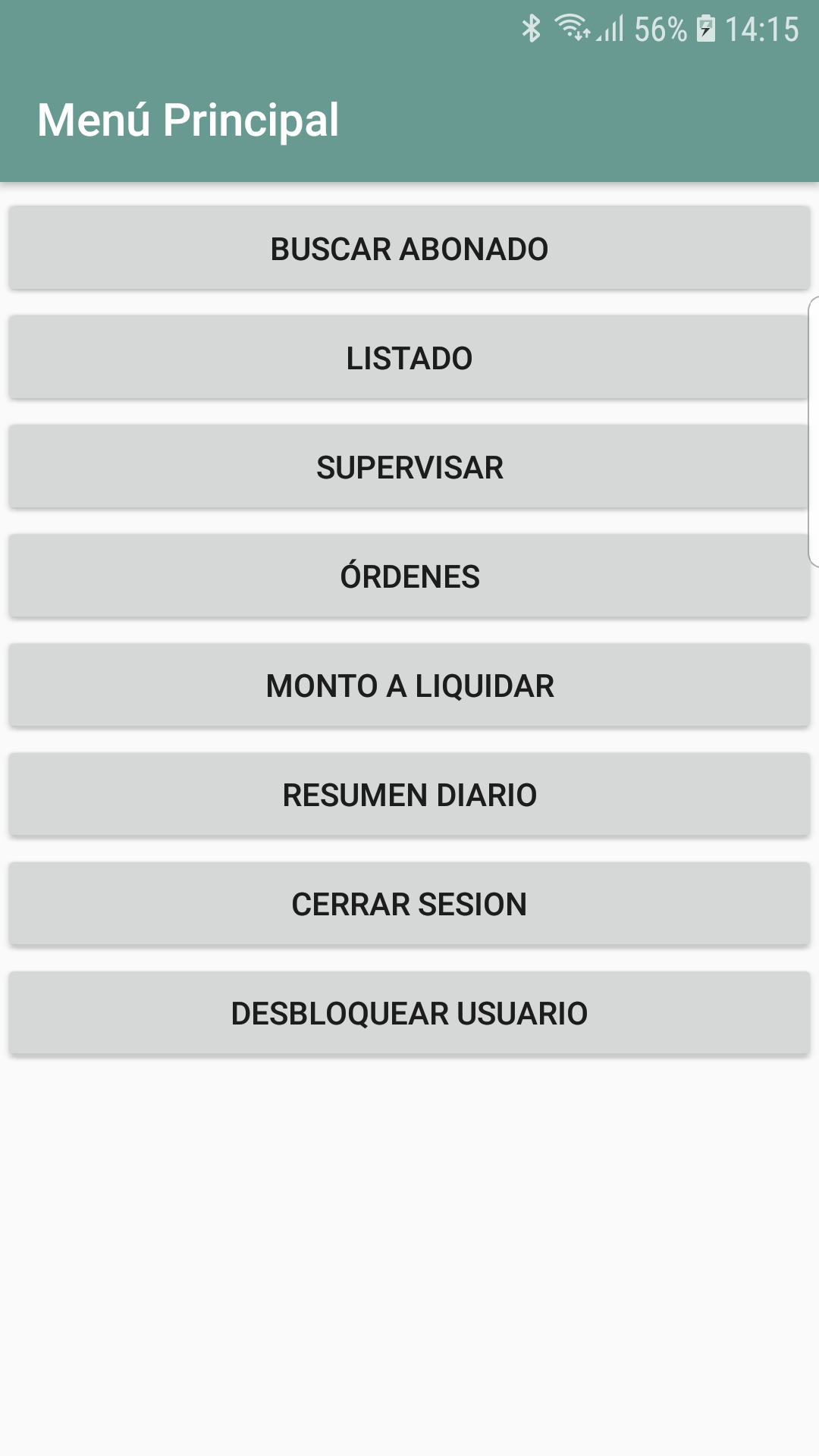Screen dimensions: 819x1456
Task: Tap the Buscar Abonado button
Action: (409, 249)
